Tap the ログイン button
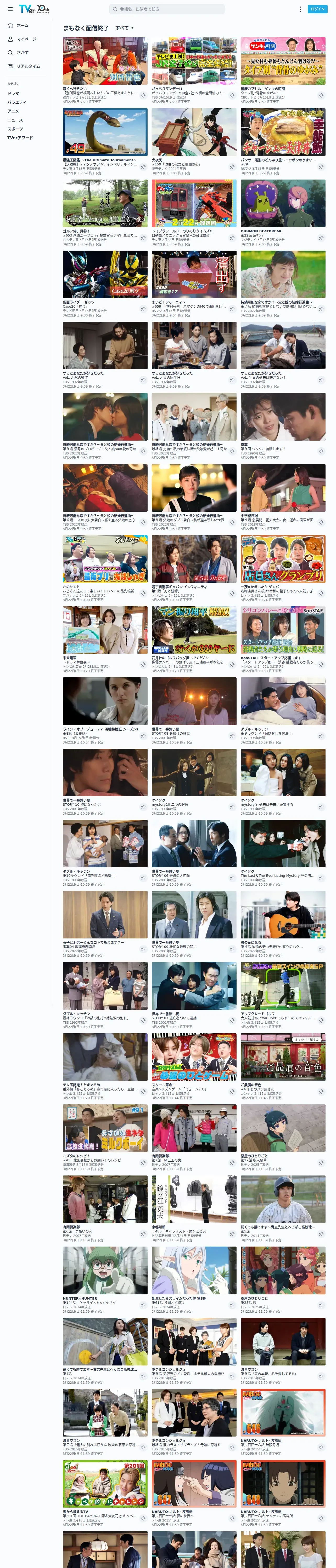 (x=317, y=9)
